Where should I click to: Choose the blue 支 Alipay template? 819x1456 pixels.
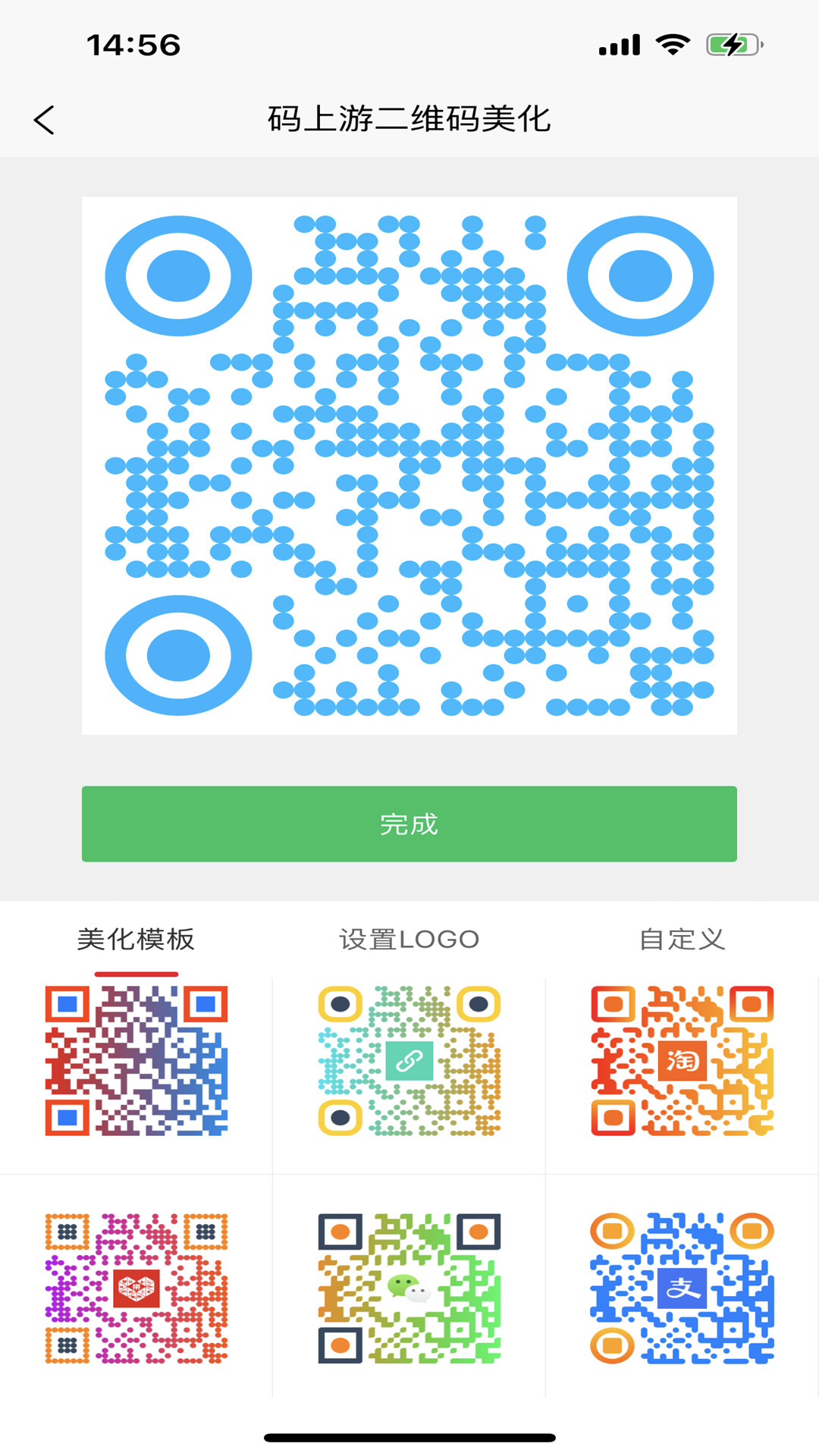(682, 1288)
